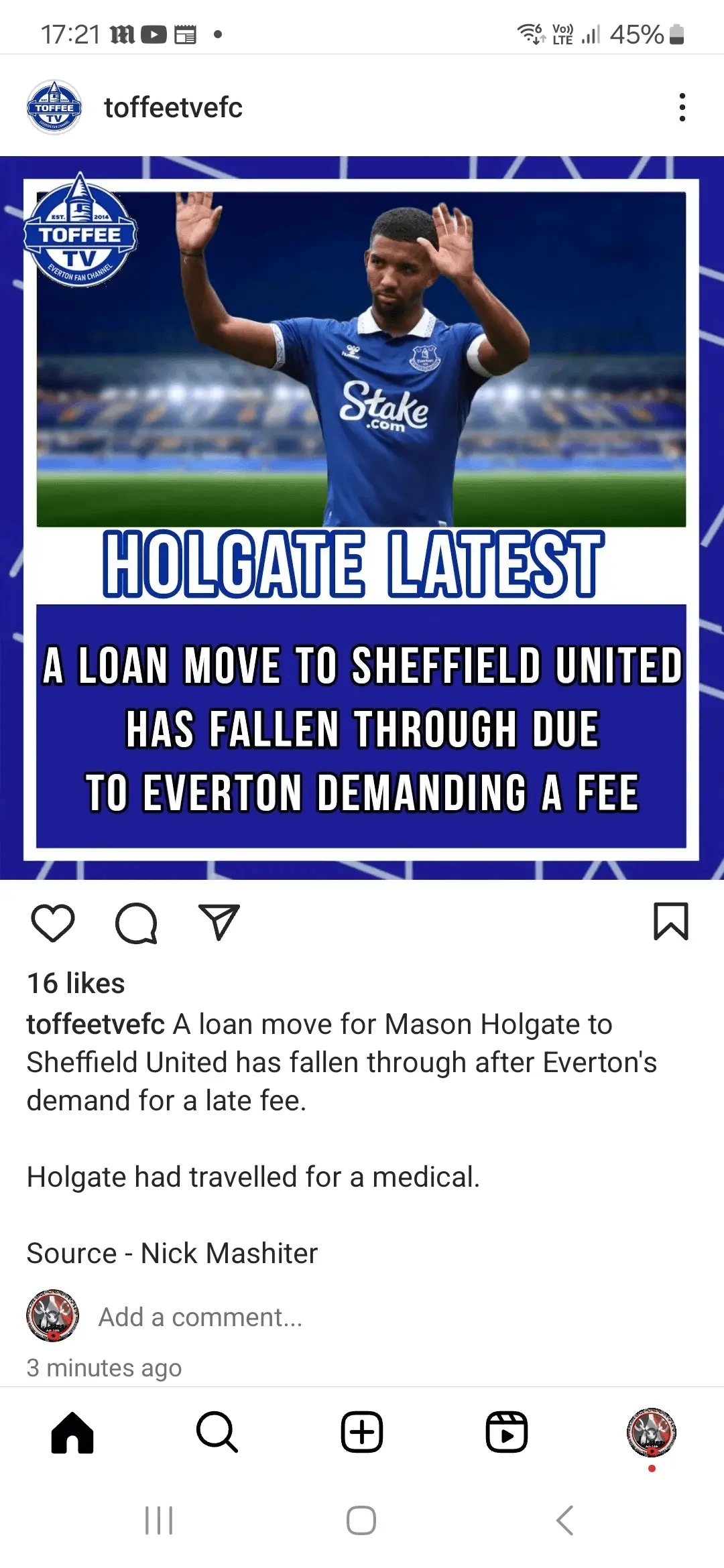Create a new post with plus icon
This screenshot has height=1568, width=724.
point(362,1432)
